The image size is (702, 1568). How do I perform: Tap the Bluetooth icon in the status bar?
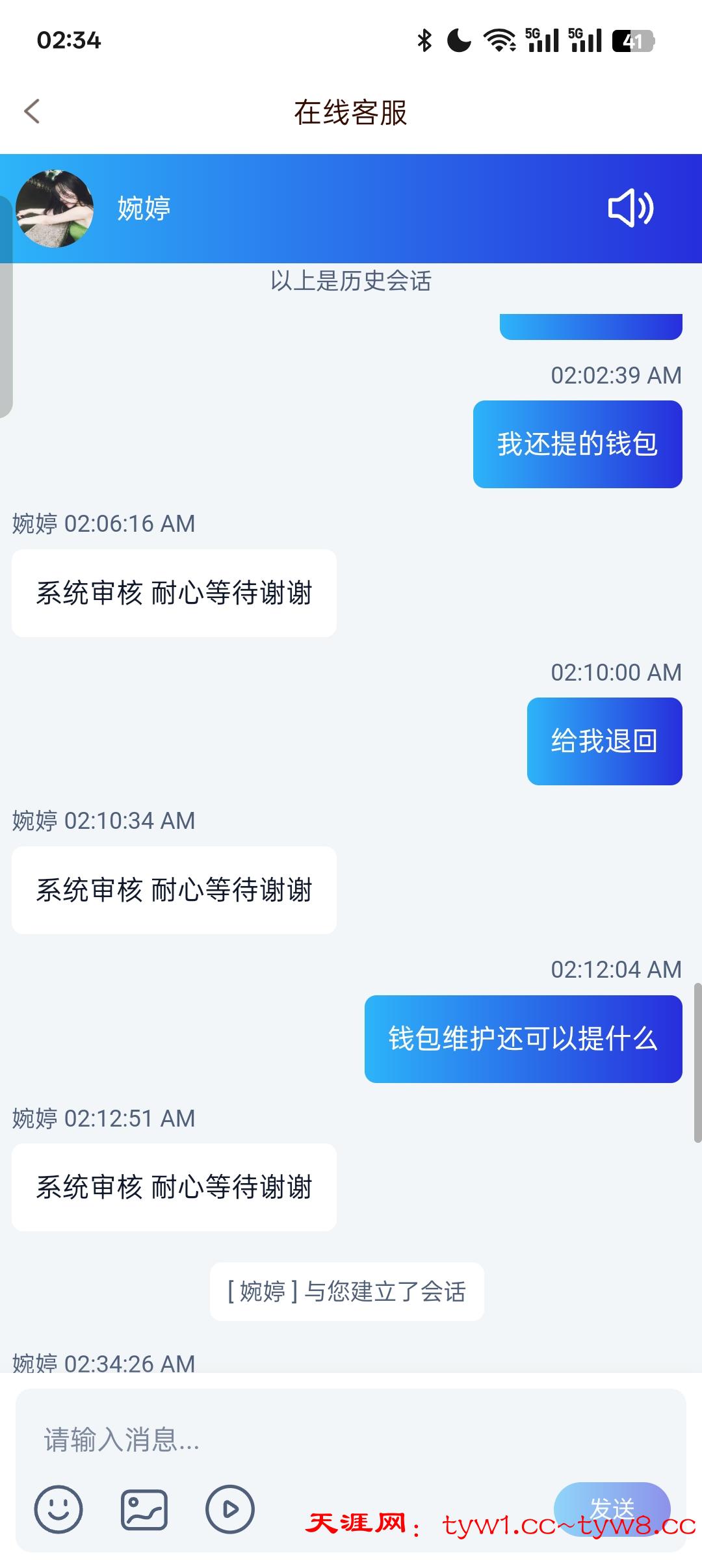click(x=424, y=40)
